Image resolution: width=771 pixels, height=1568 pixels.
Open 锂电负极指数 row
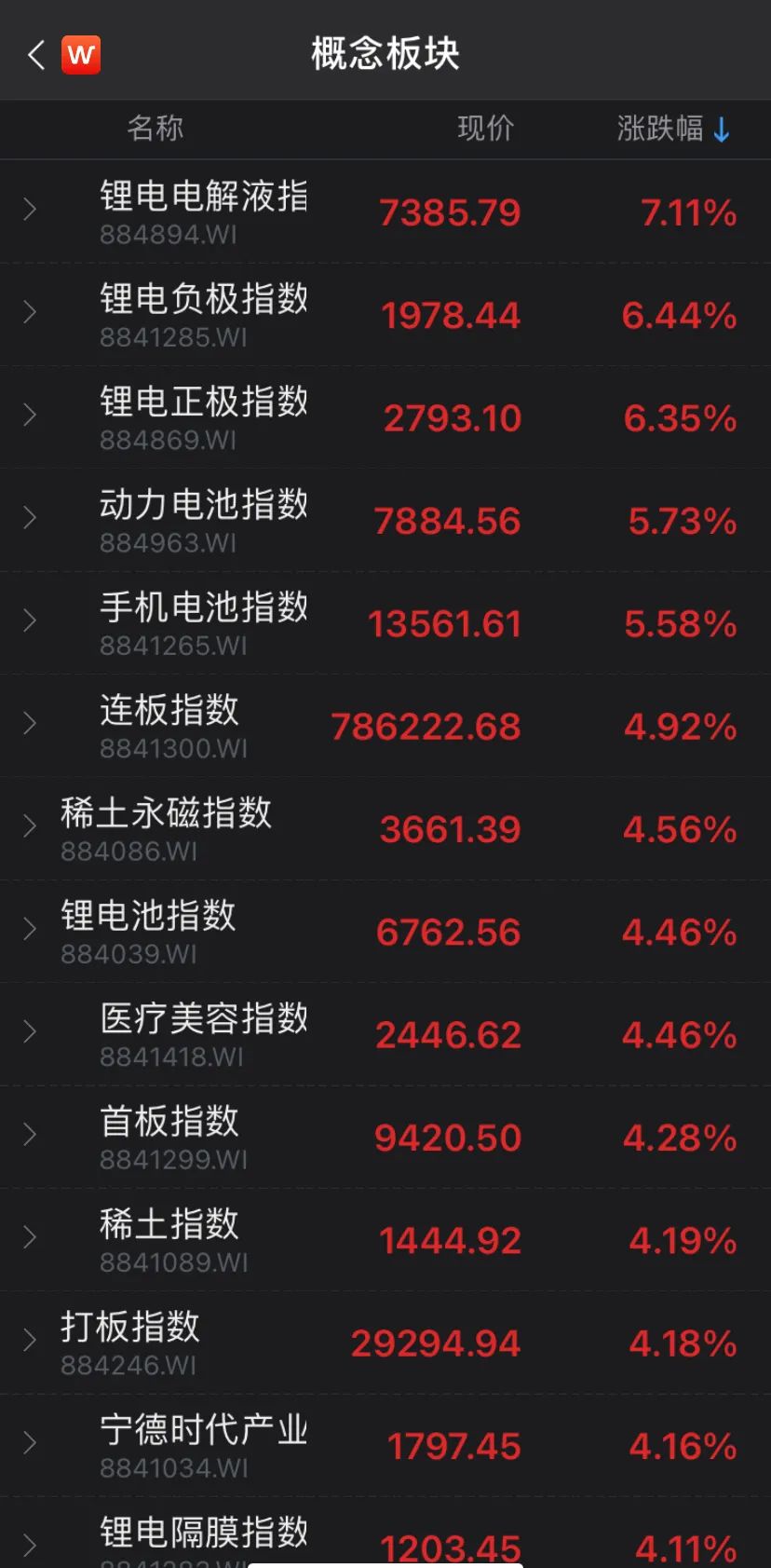pyautogui.click(x=385, y=315)
